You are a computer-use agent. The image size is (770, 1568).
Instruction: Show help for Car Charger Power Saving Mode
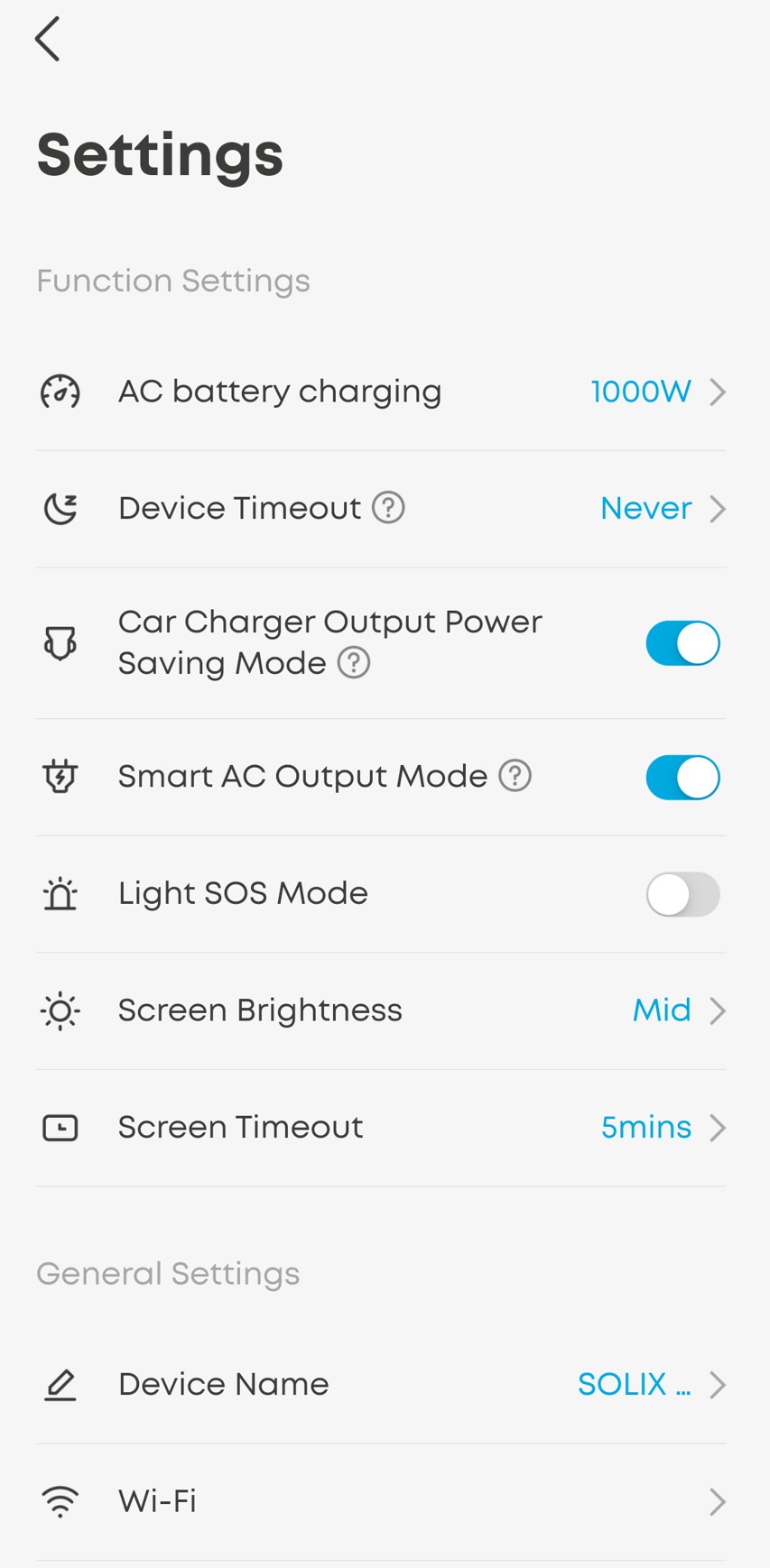pos(354,663)
